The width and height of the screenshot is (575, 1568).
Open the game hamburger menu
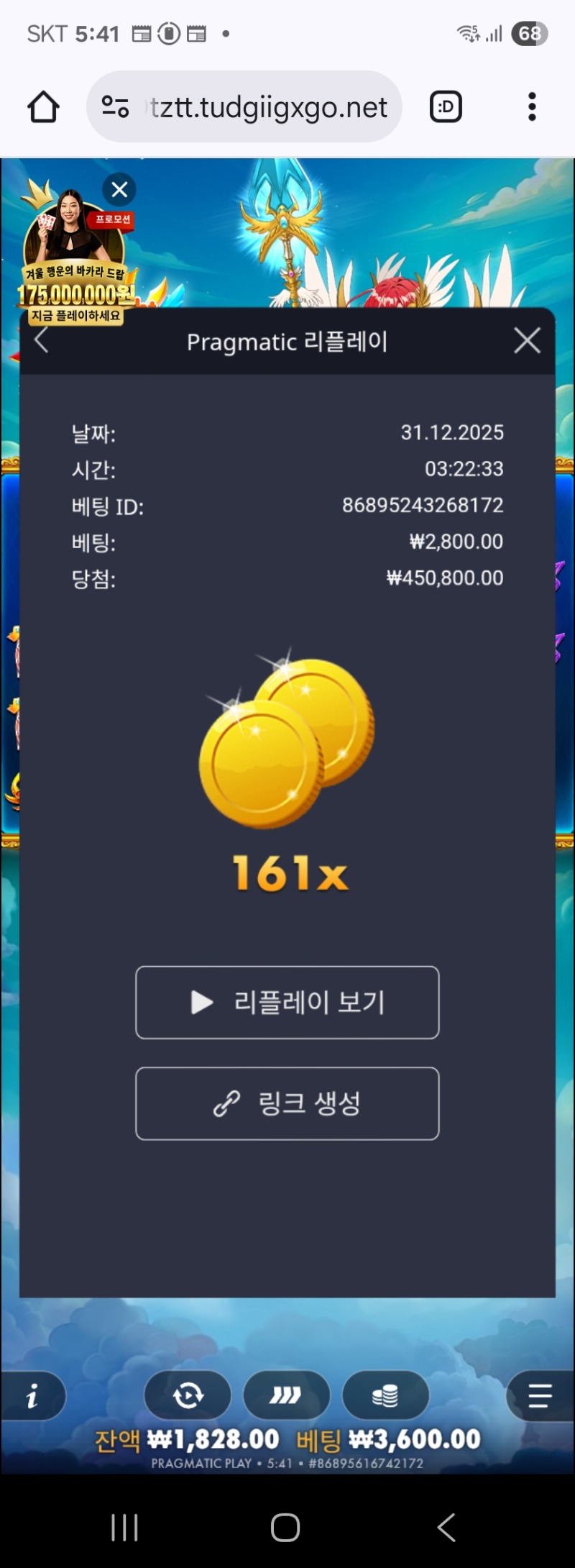[538, 1395]
